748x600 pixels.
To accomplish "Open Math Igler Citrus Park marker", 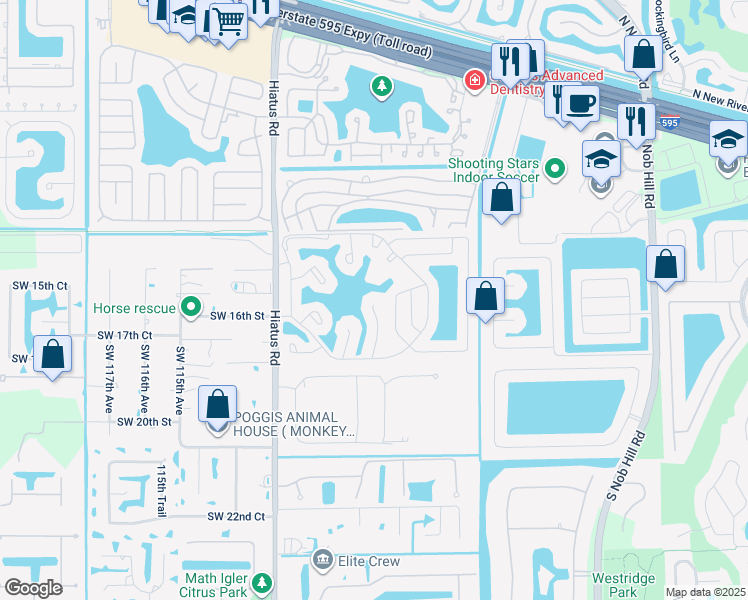I will tap(262, 581).
